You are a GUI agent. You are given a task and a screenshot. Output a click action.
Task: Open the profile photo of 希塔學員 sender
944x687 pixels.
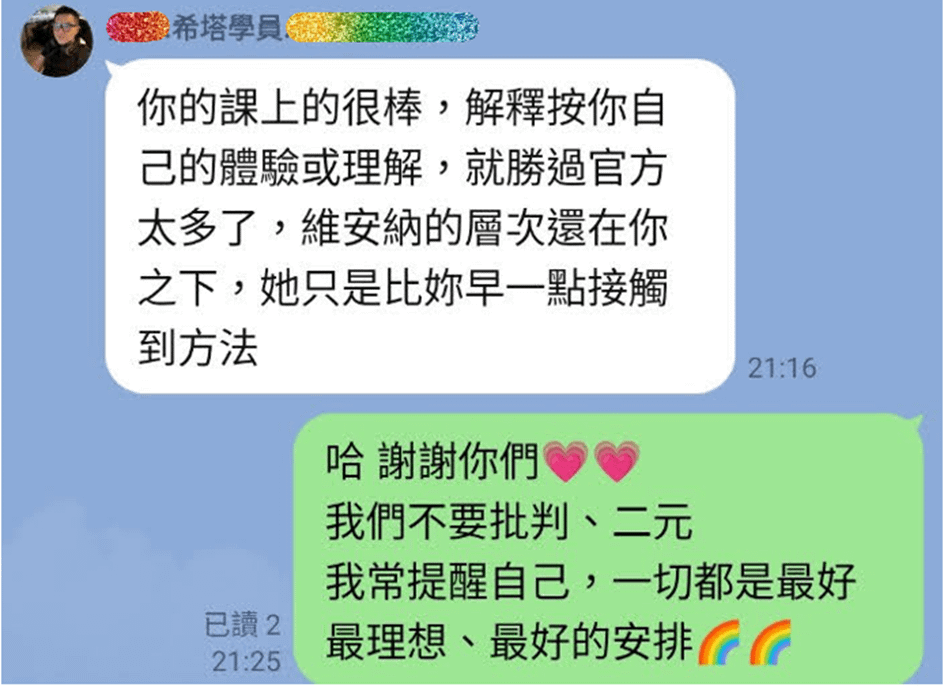coord(57,40)
